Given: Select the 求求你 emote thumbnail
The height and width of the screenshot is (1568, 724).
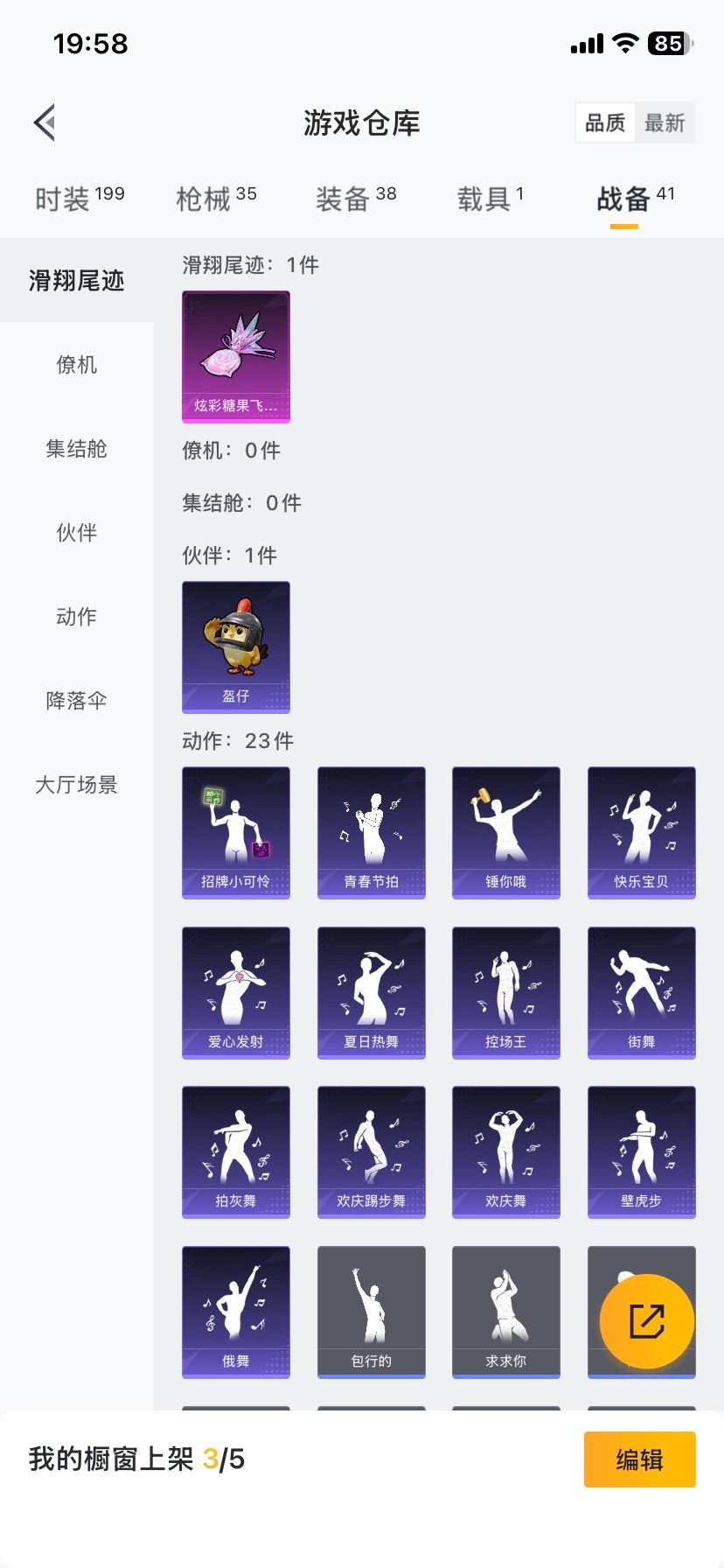Looking at the screenshot, I should click(505, 1312).
